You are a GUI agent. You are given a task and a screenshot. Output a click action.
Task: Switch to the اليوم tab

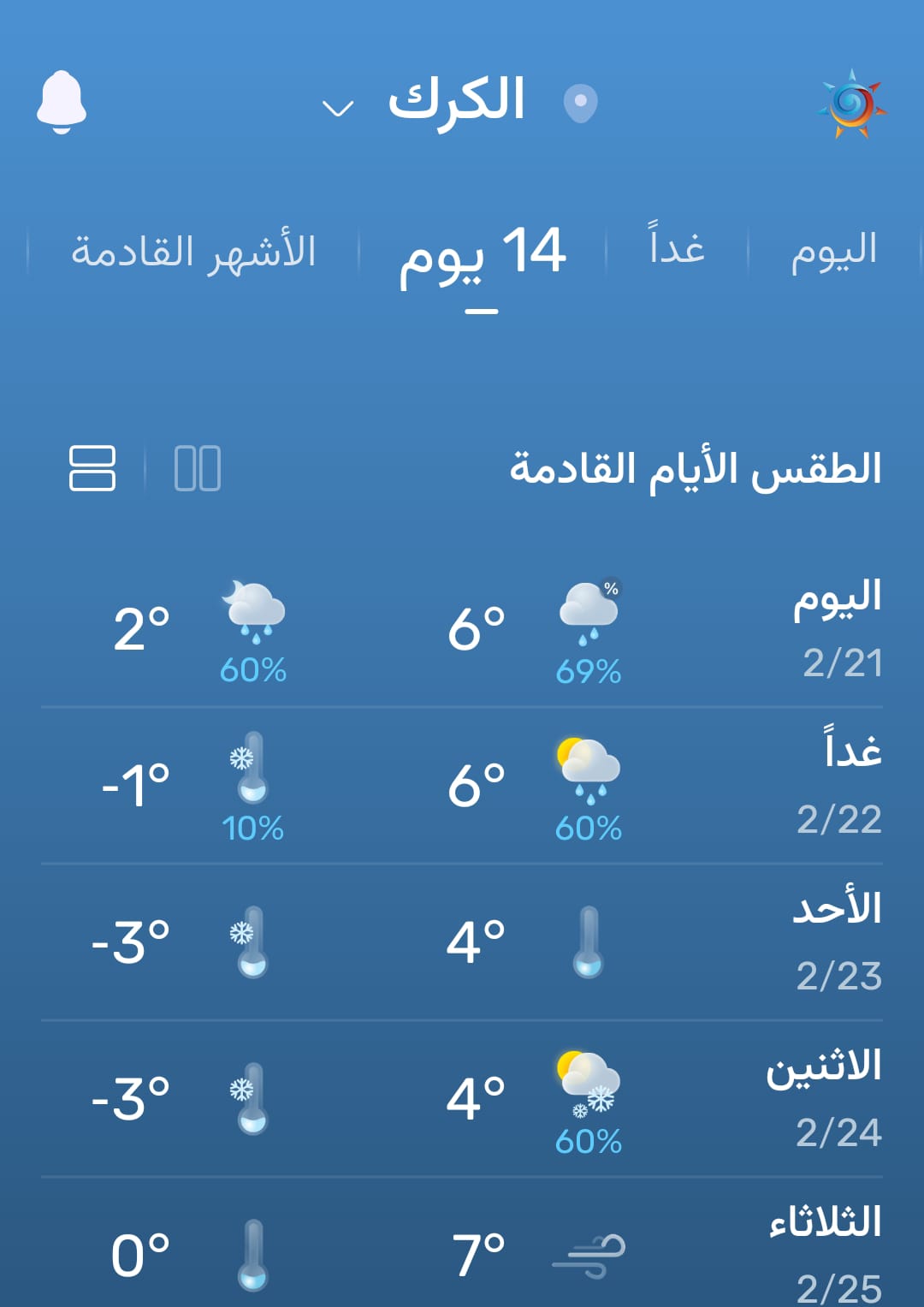point(834,251)
